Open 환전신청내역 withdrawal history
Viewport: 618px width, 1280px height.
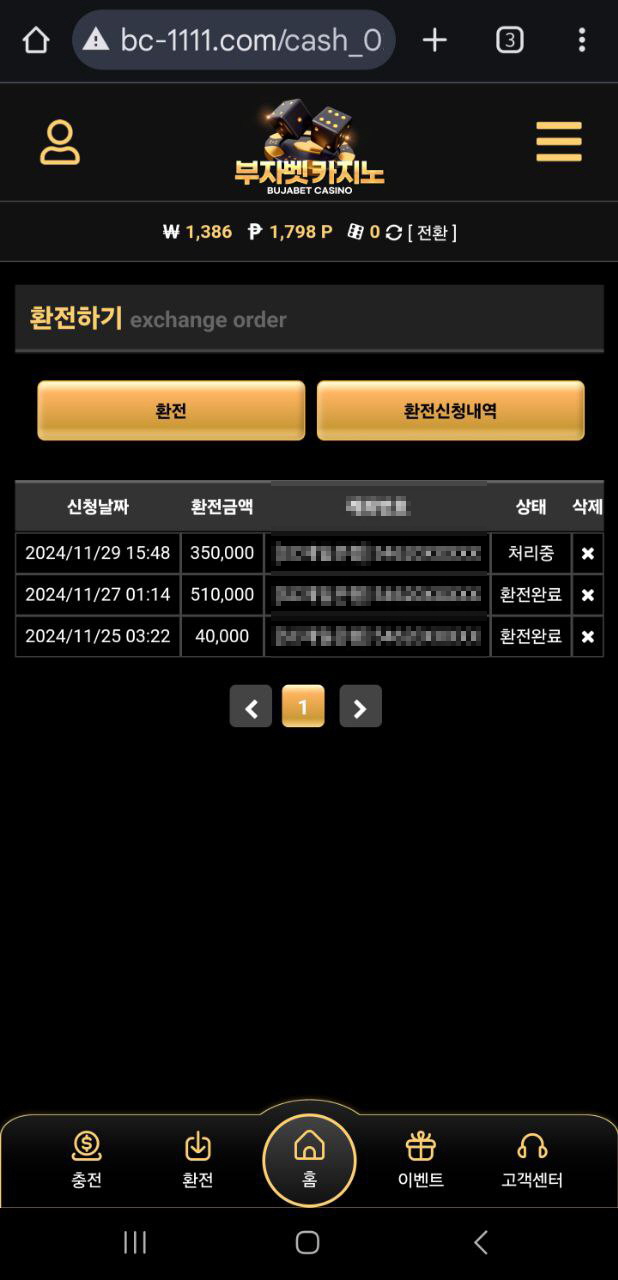tap(450, 410)
